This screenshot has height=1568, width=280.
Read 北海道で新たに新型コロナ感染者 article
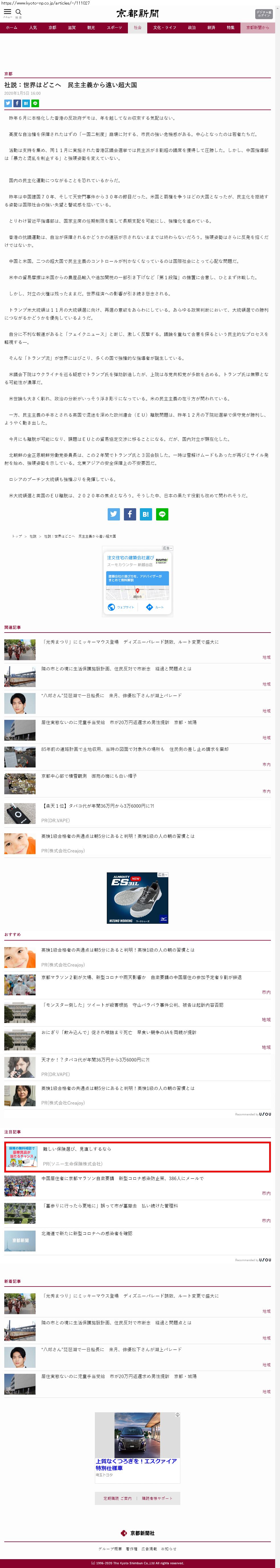coord(86,1233)
